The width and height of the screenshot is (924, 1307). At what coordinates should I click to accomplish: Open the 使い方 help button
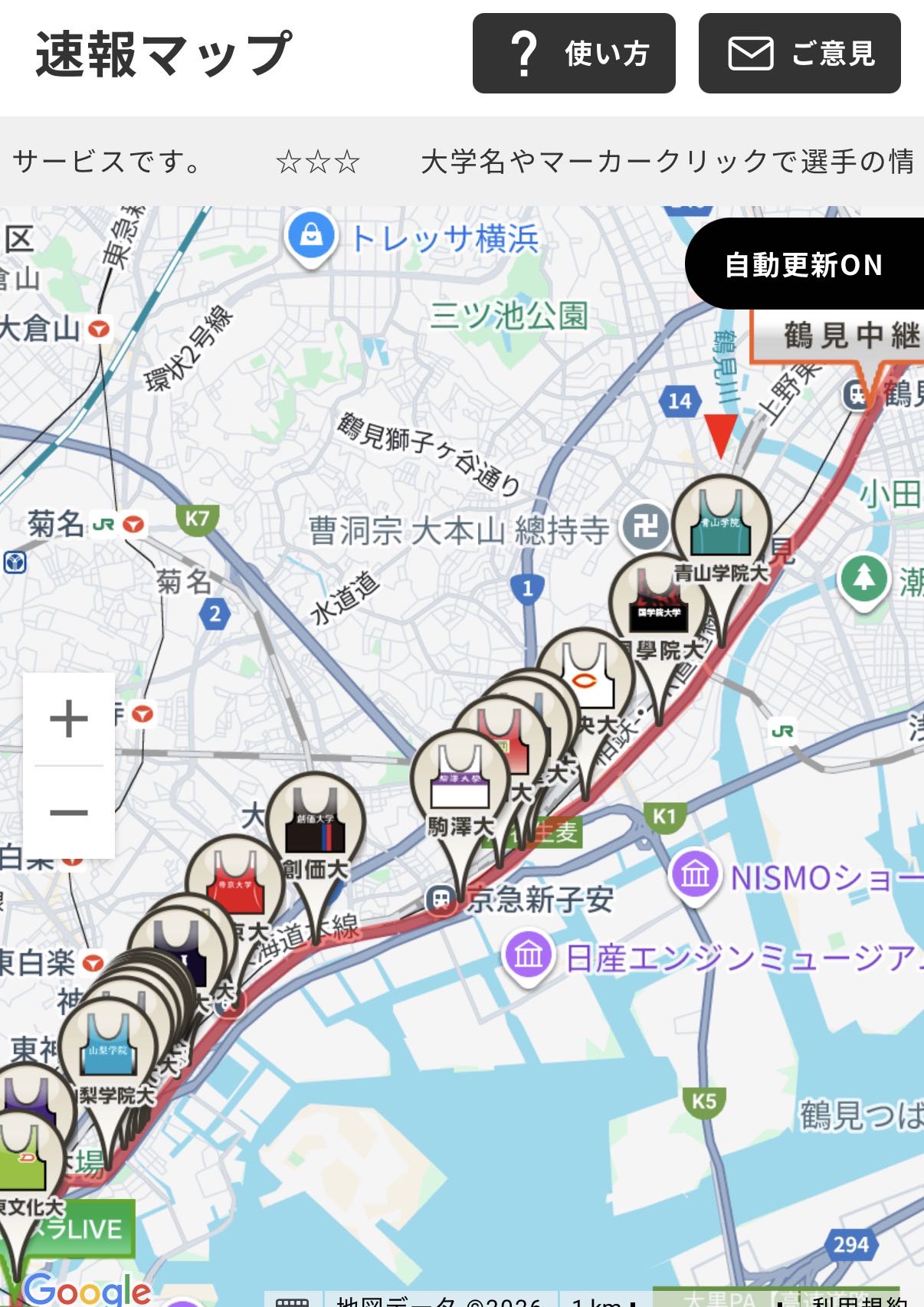(x=574, y=54)
